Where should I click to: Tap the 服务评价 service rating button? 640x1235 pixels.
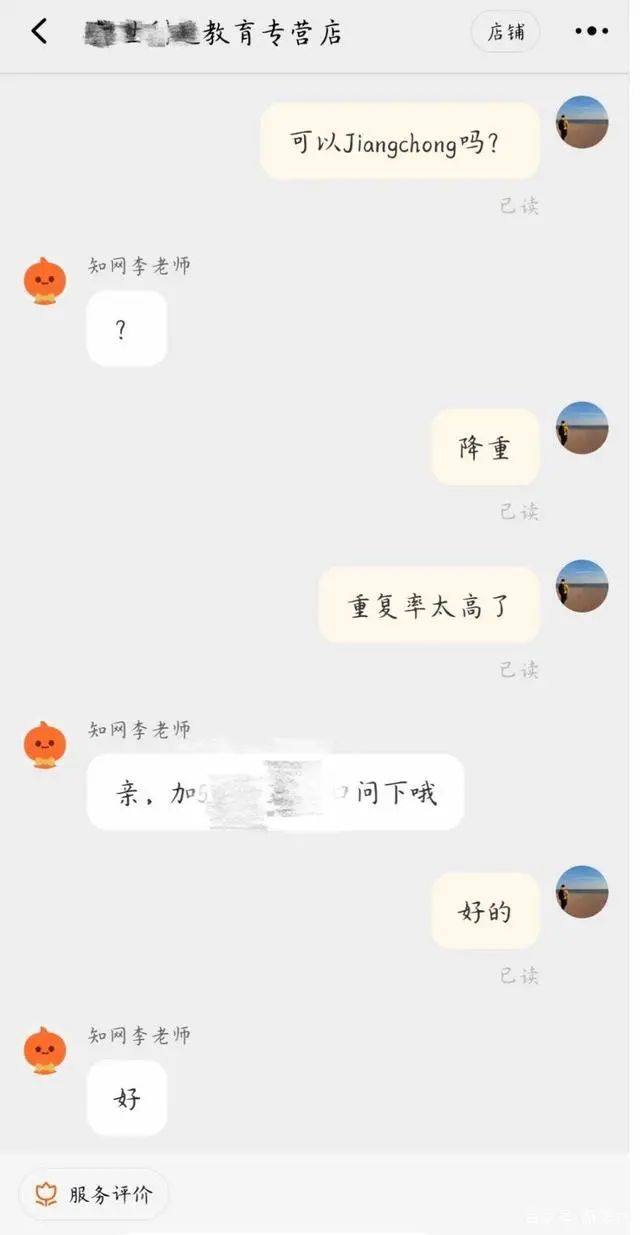[94, 1194]
